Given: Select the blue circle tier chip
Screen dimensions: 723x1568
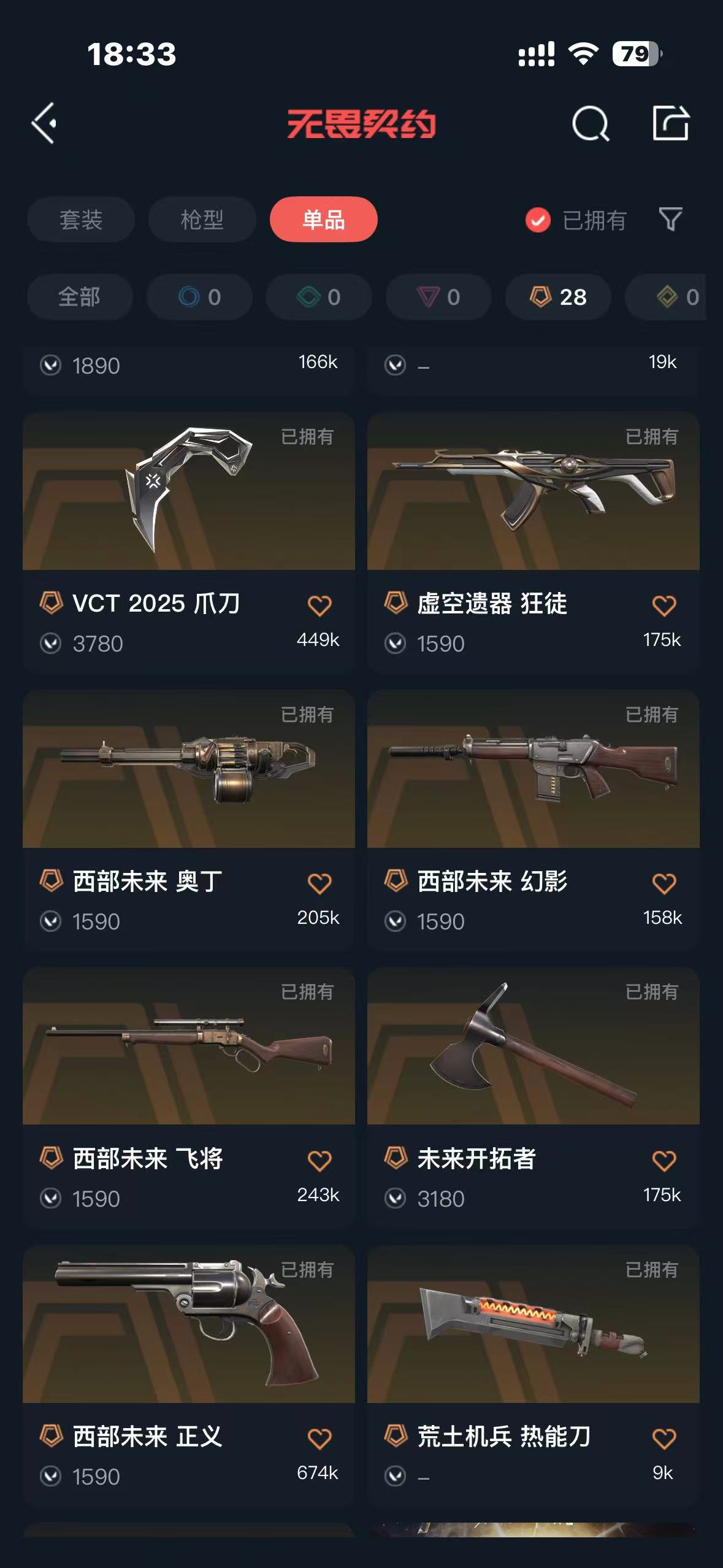Looking at the screenshot, I should tap(199, 298).
